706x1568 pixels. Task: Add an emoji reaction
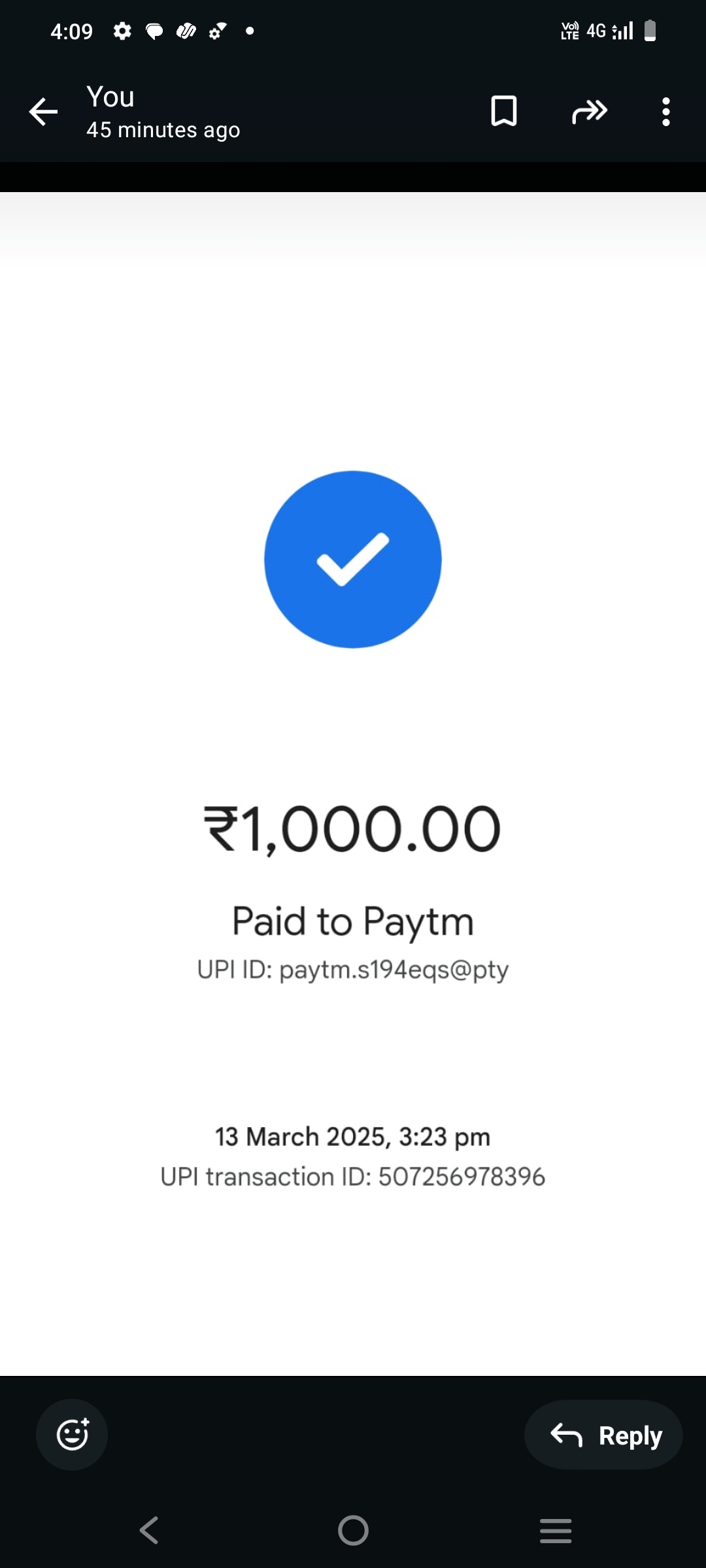pos(72,1435)
